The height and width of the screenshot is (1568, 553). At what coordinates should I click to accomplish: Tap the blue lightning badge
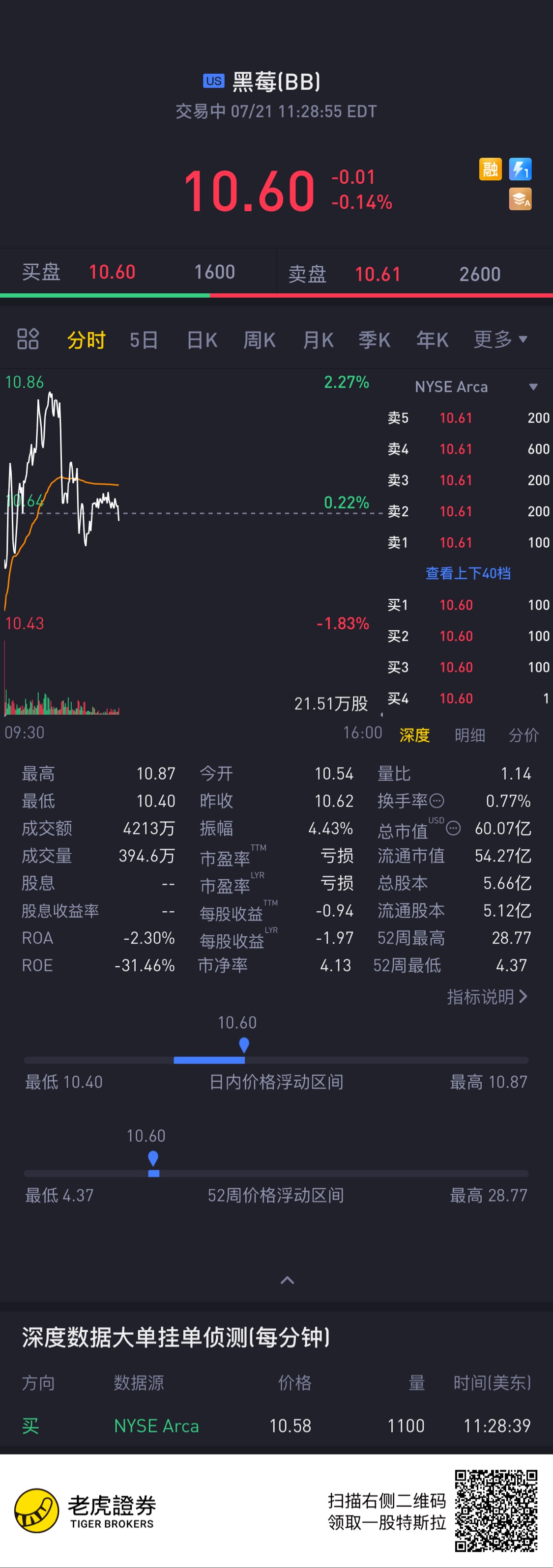[x=520, y=169]
